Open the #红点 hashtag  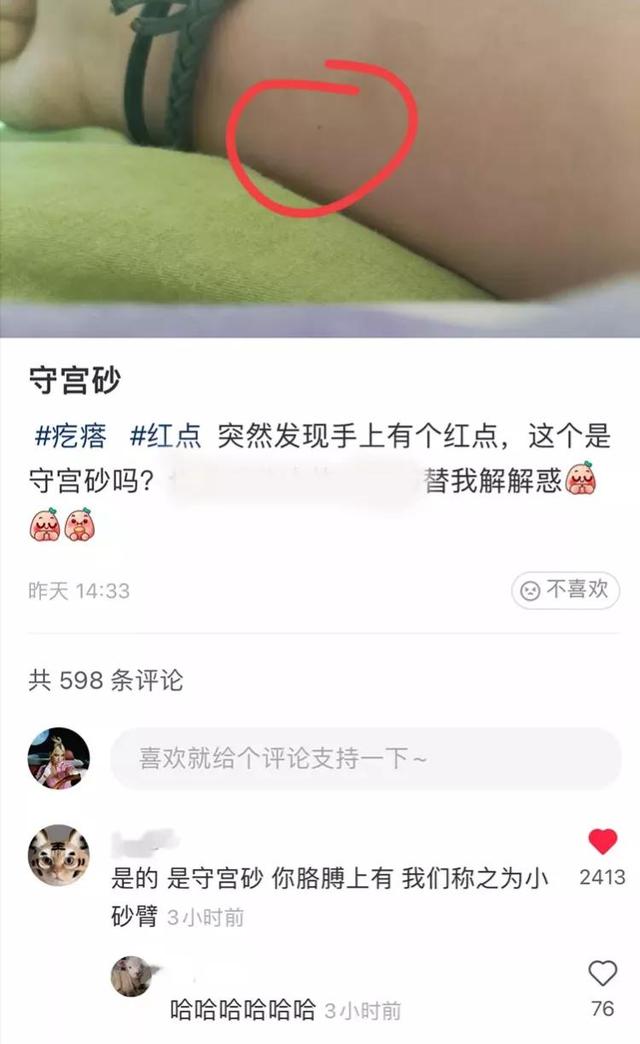pos(165,436)
